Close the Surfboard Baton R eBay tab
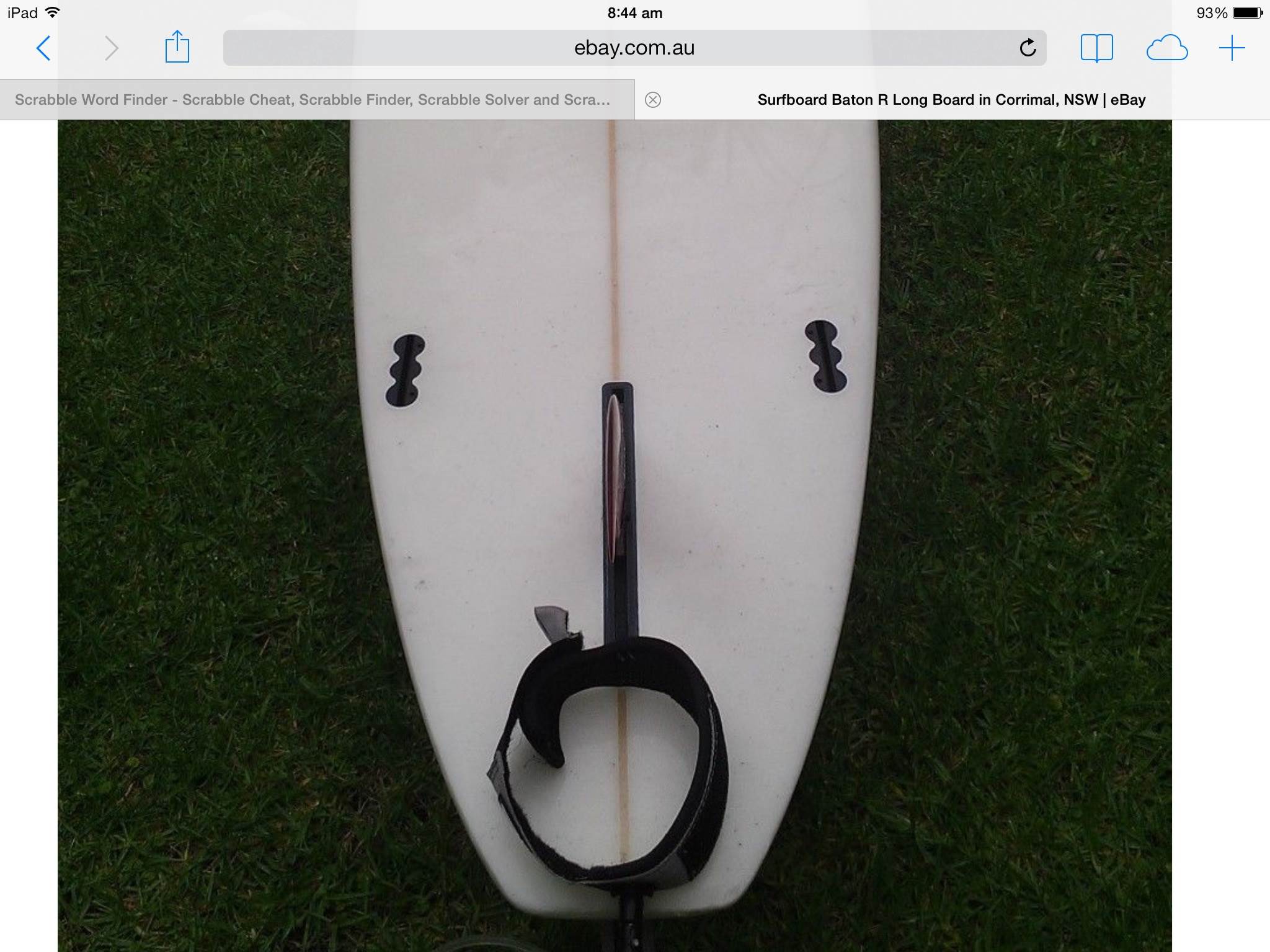This screenshot has width=1270, height=952. 653,100
